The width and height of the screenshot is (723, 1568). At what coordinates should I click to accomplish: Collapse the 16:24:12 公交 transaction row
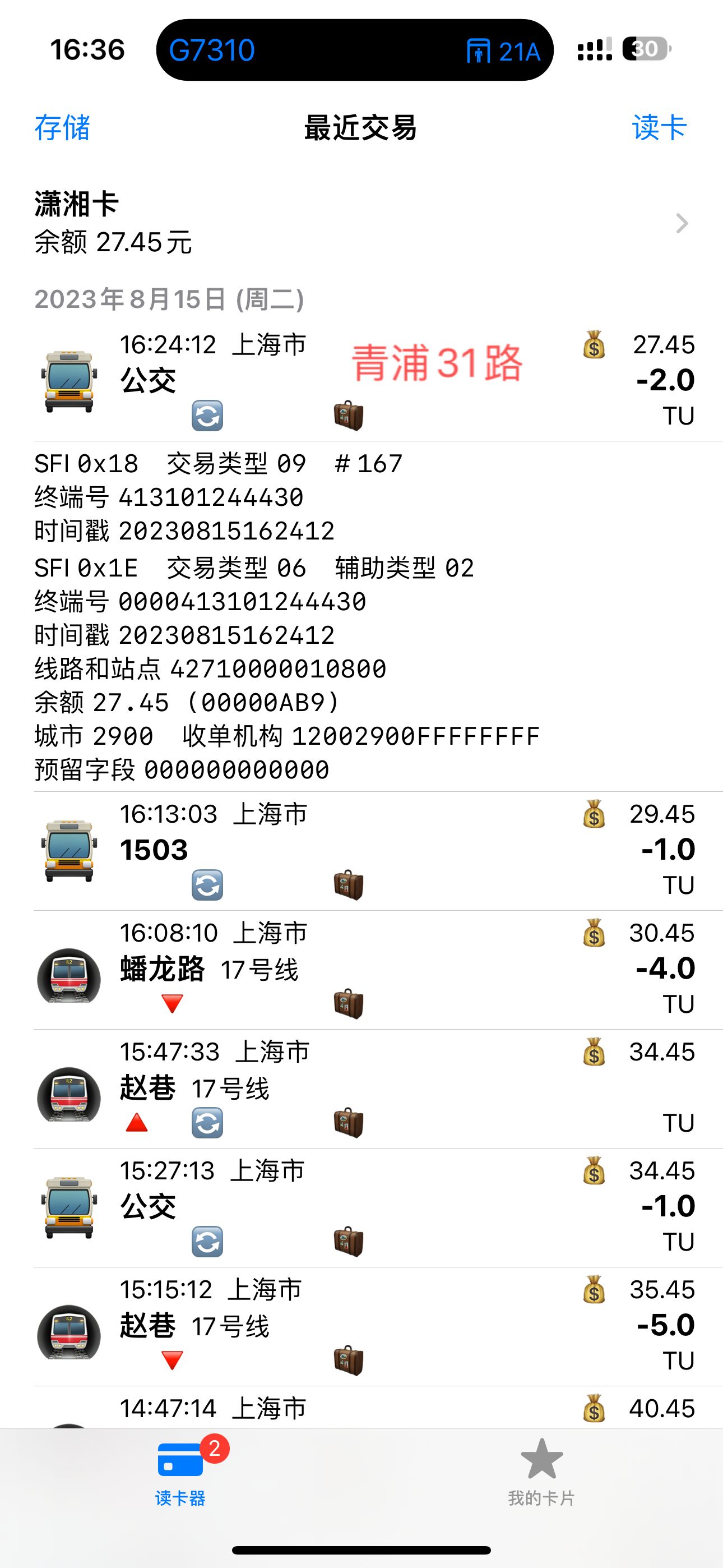point(361,380)
